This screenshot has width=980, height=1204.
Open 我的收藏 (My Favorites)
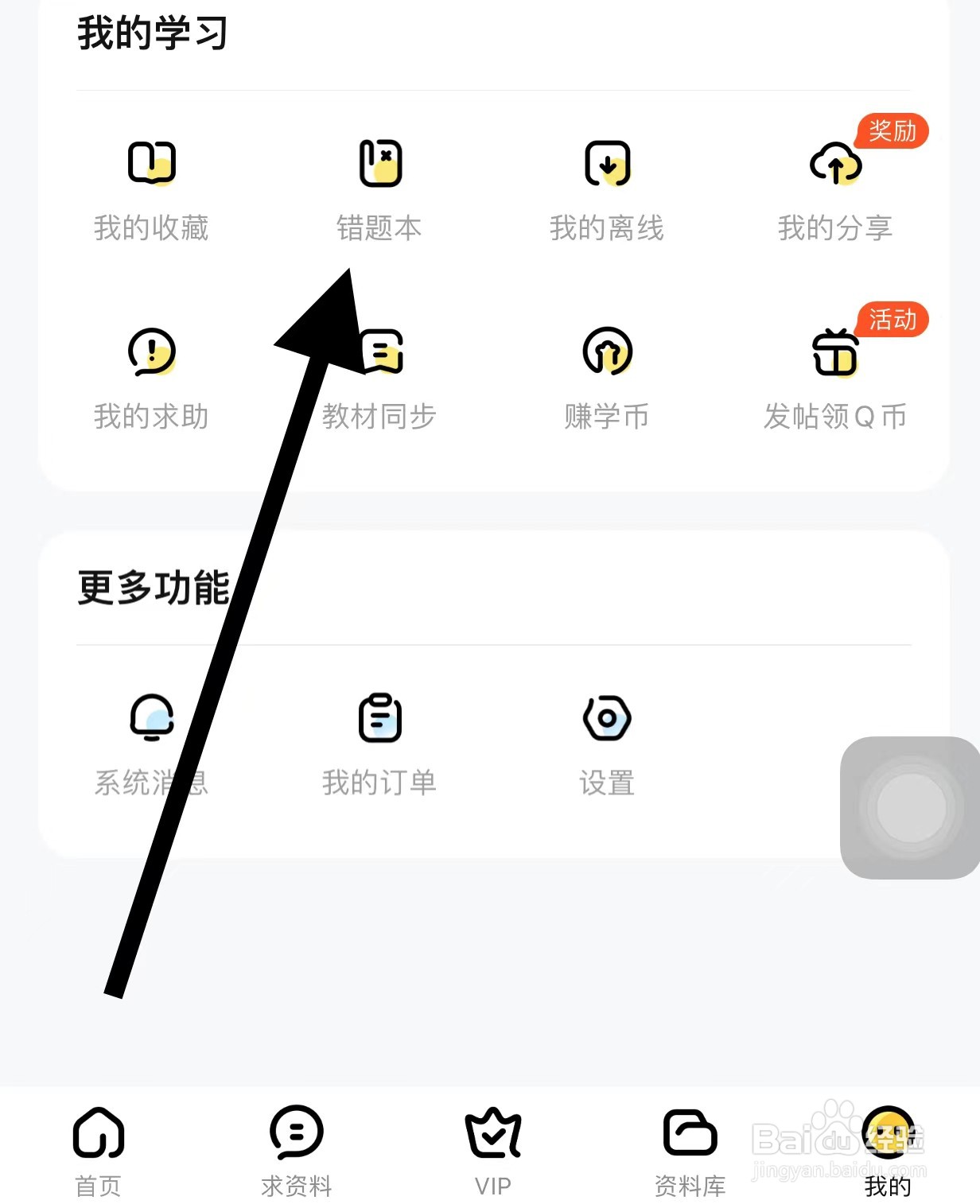pos(153,191)
